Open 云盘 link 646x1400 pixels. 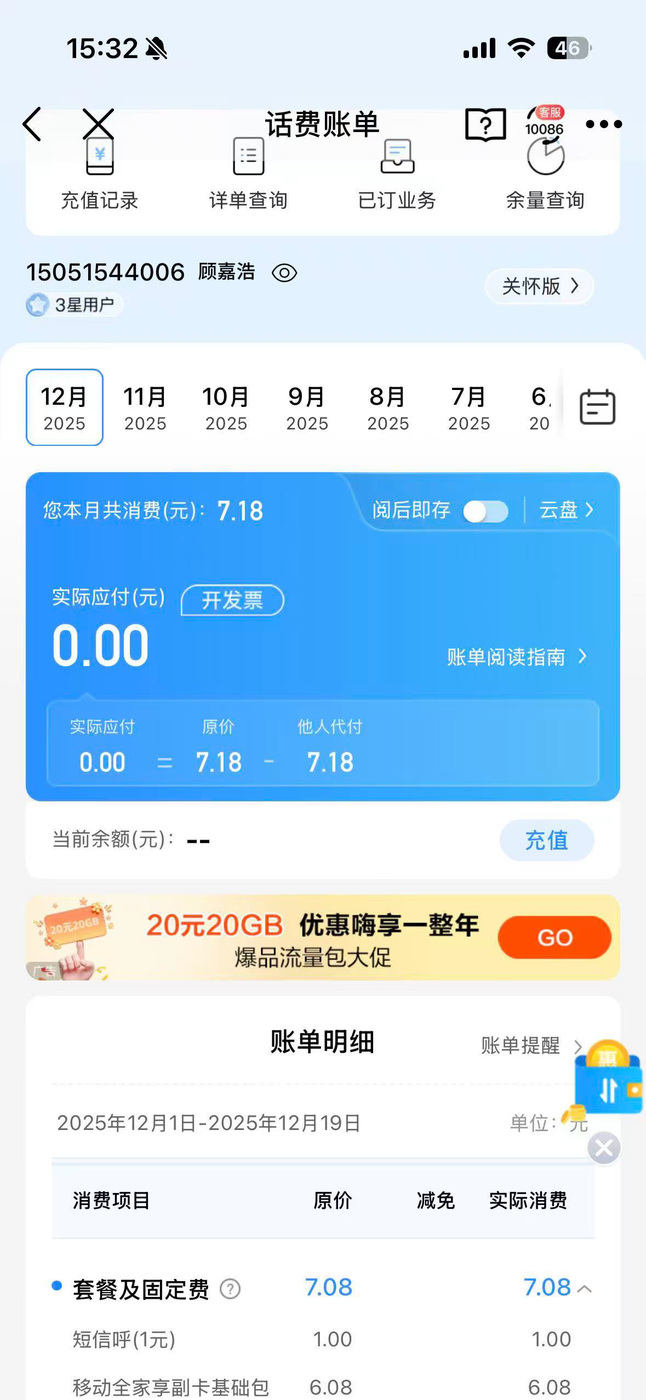(x=566, y=510)
